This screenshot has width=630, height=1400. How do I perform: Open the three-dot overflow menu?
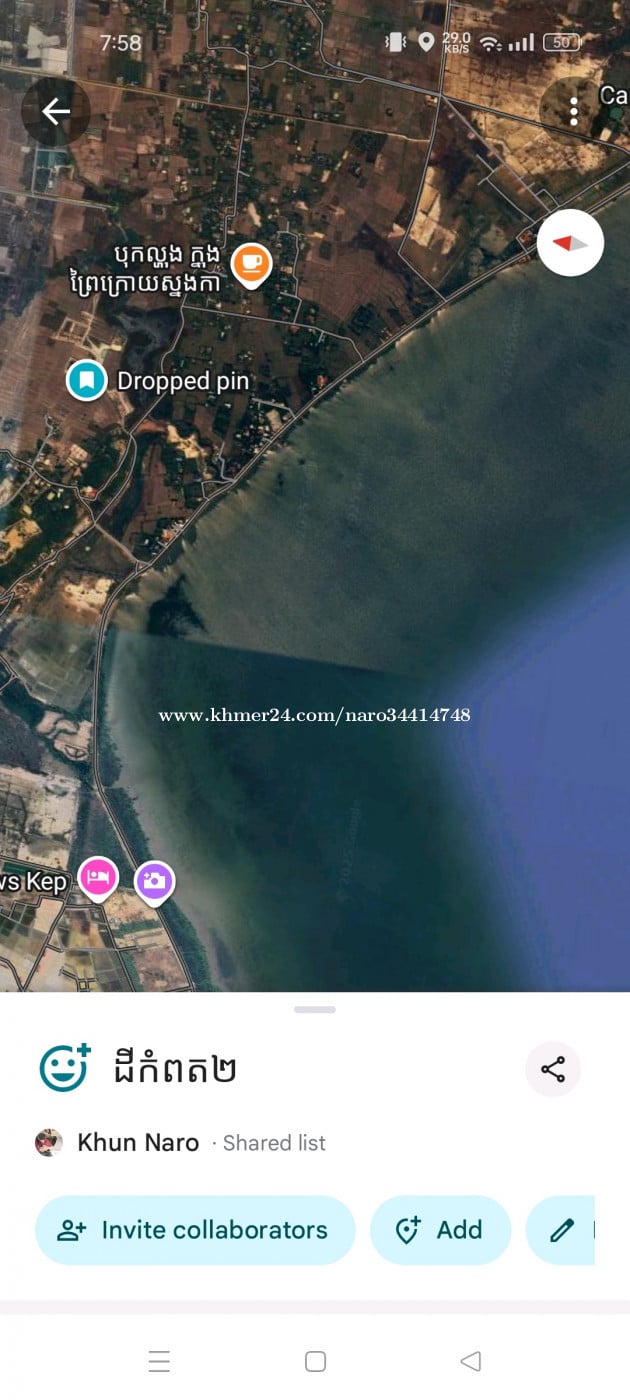(574, 111)
